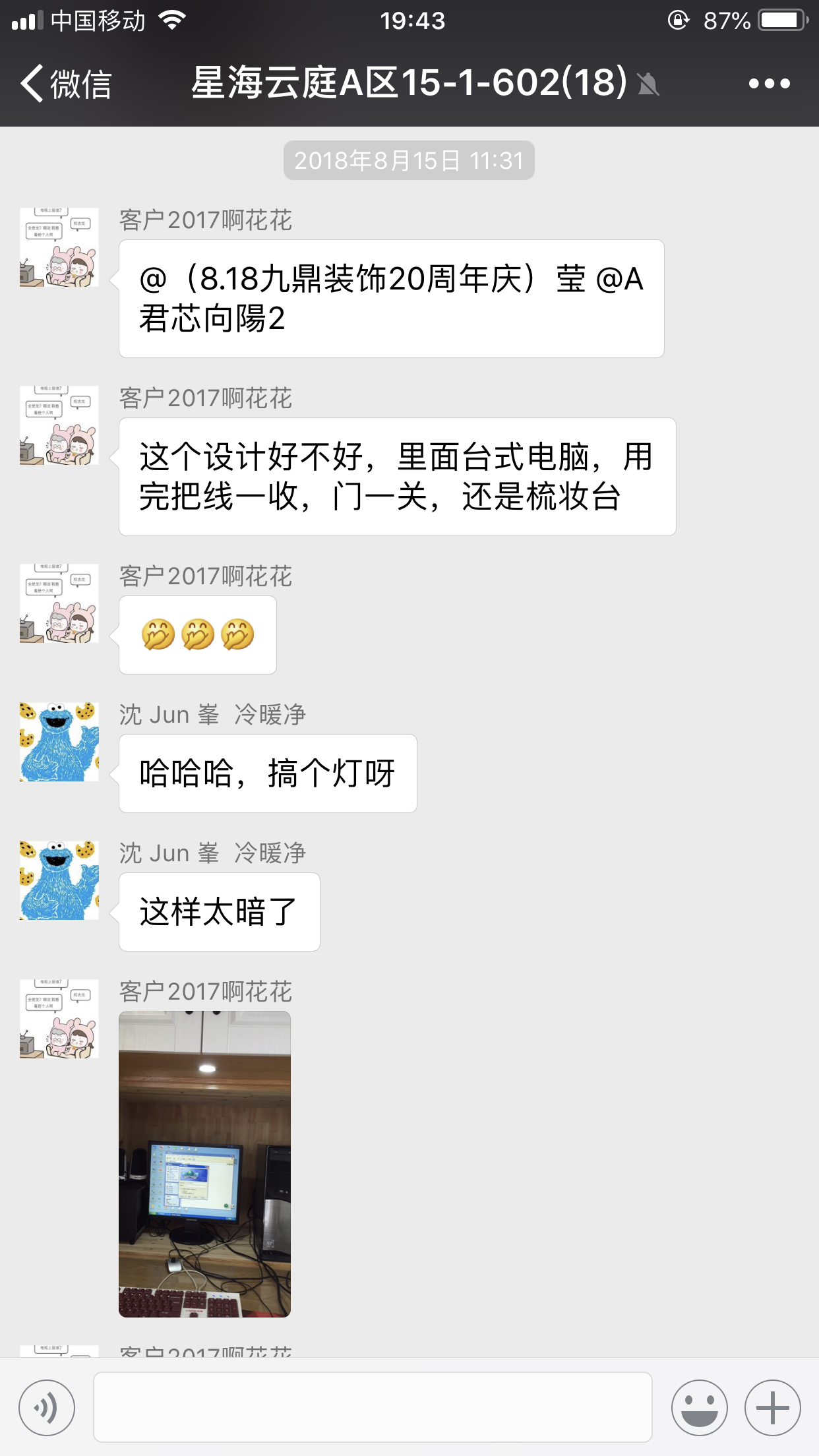This screenshot has width=819, height=1456.
Task: Switch to voice message input
Action: click(x=47, y=1407)
